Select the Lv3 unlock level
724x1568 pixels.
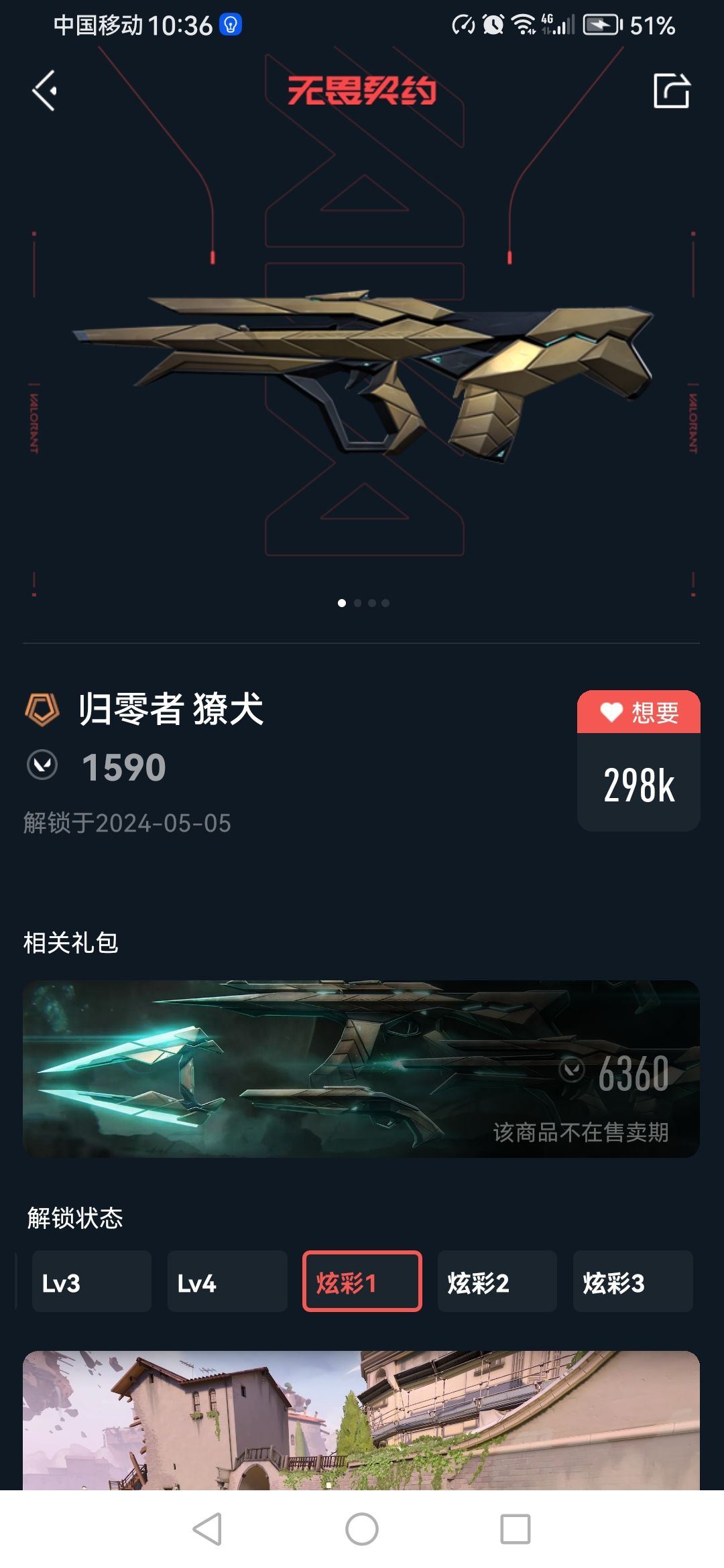coord(92,1281)
